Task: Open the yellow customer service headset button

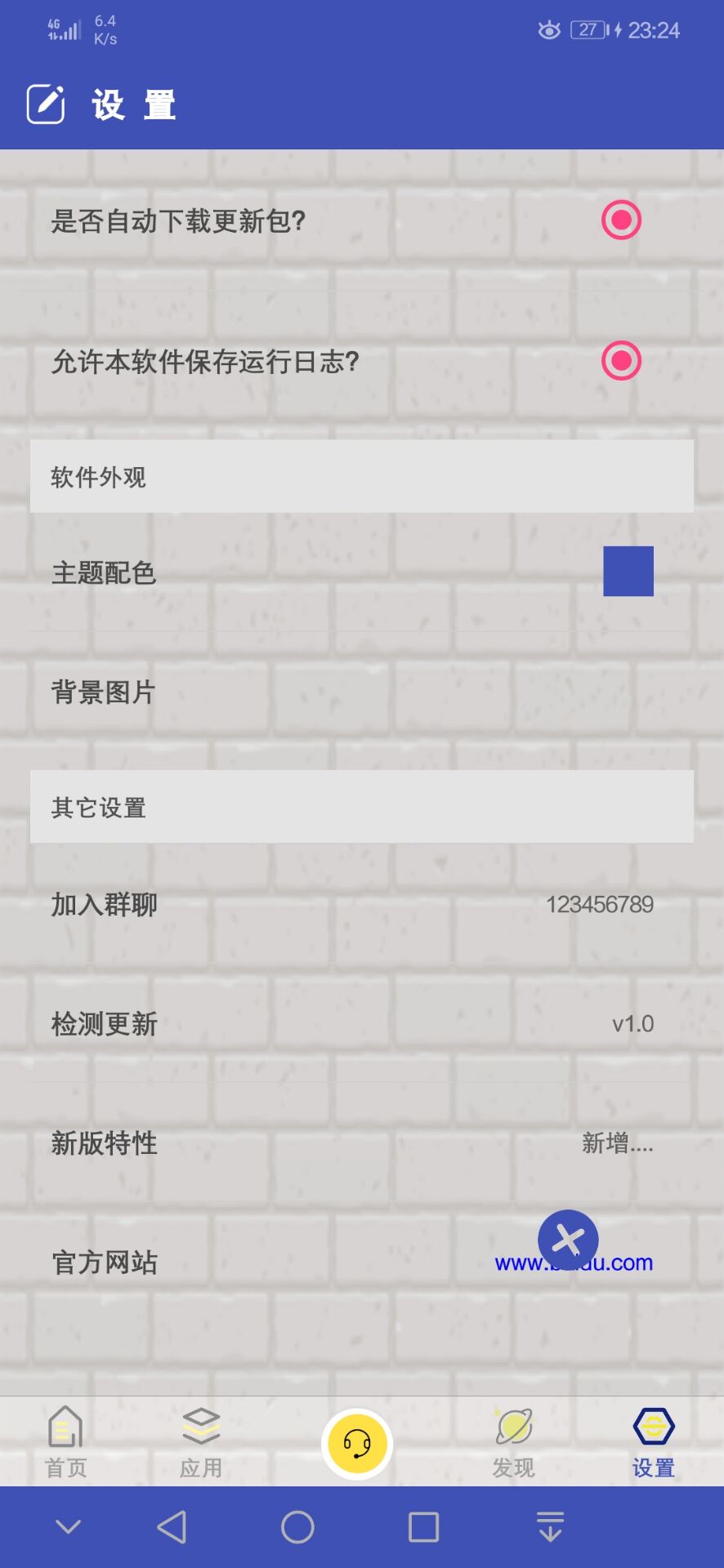Action: [x=357, y=1444]
